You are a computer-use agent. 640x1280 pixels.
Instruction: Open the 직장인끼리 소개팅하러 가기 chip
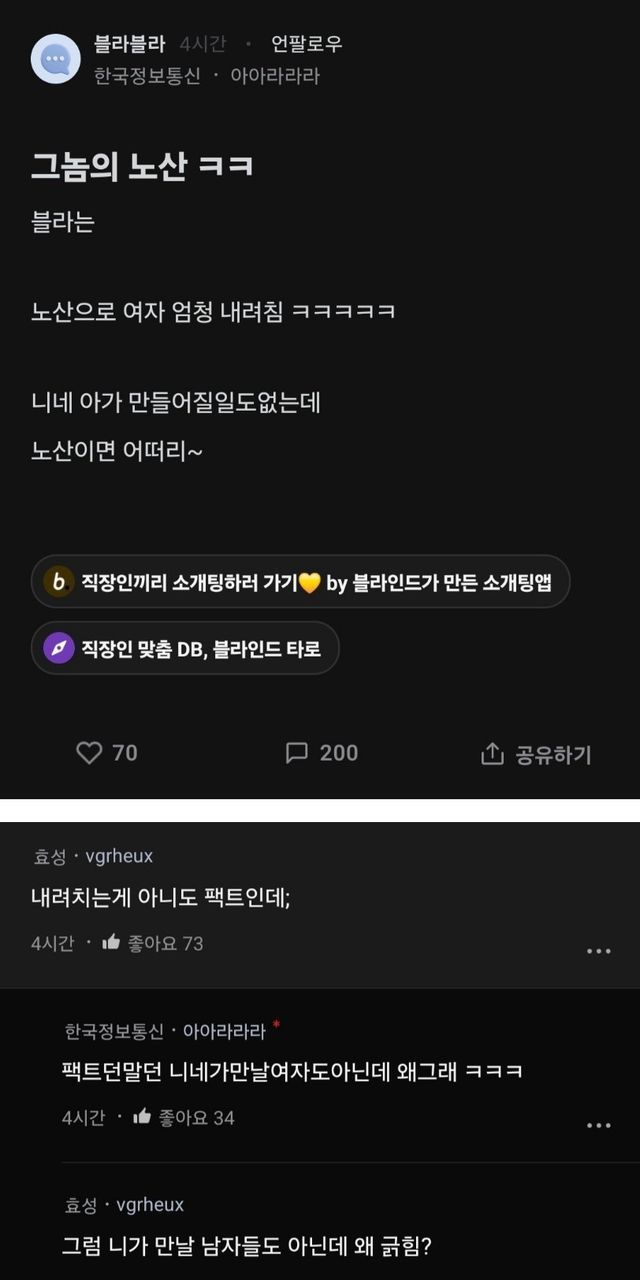[300, 582]
